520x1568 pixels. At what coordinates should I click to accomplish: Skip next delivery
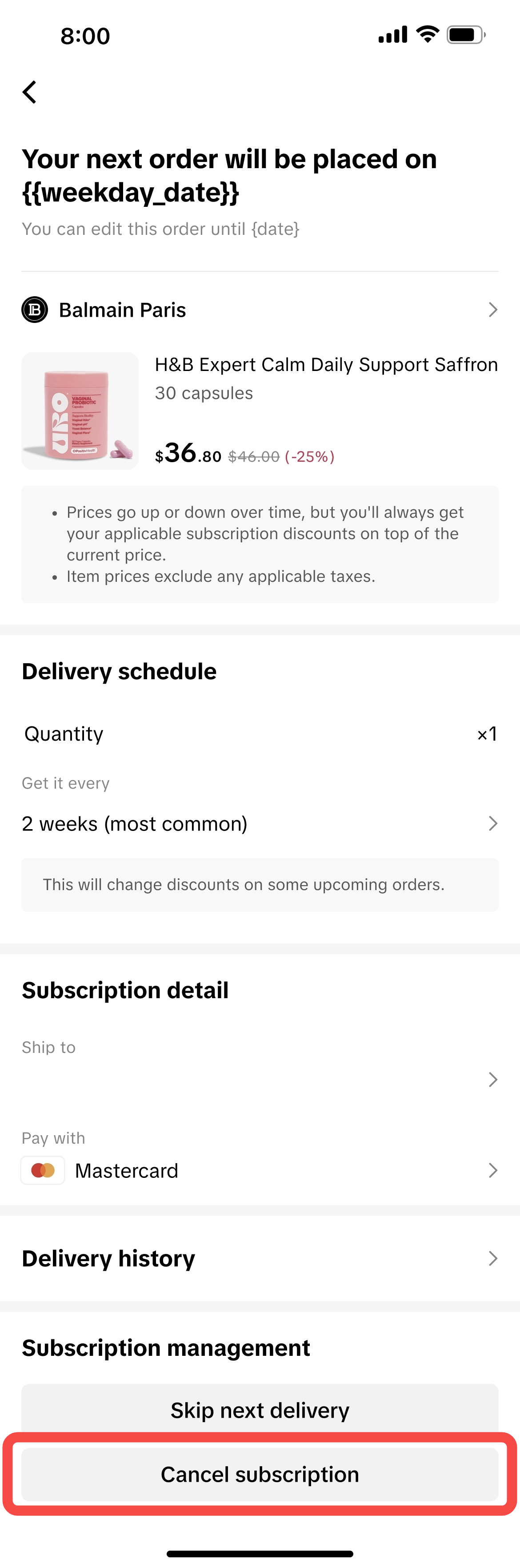point(260,1409)
